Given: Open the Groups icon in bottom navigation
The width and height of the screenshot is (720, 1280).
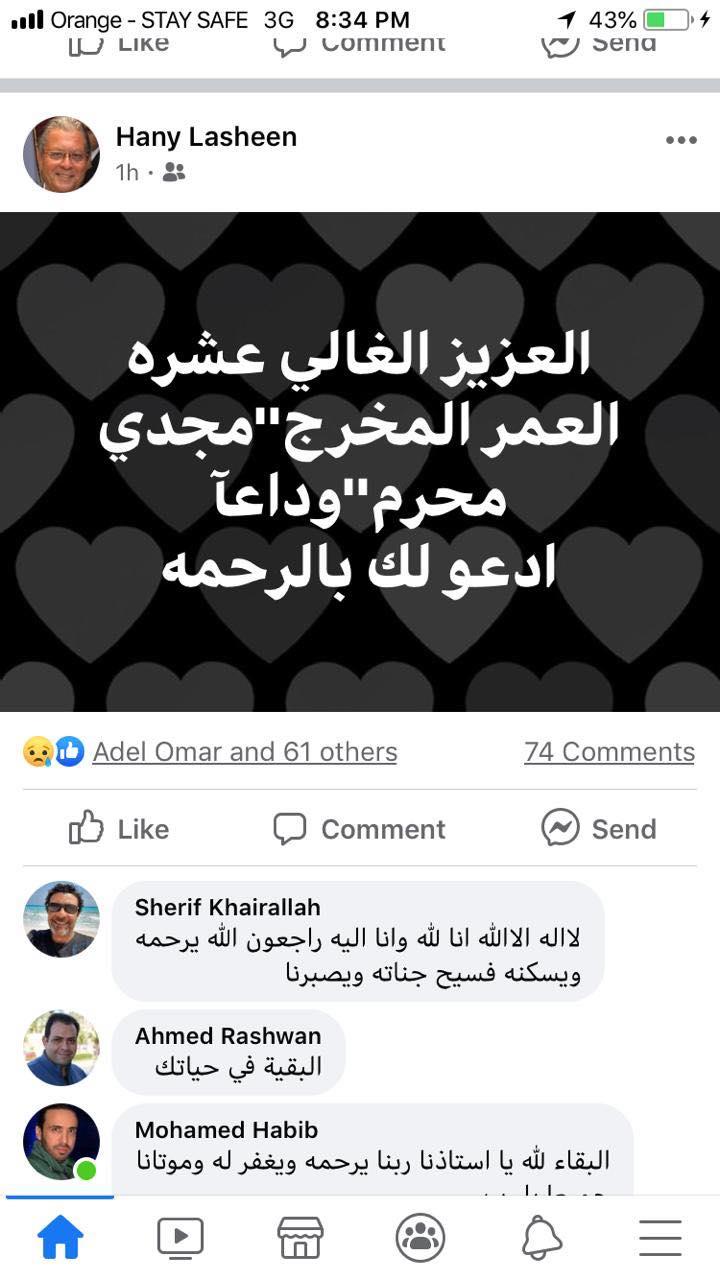Looking at the screenshot, I should coord(420,1237).
